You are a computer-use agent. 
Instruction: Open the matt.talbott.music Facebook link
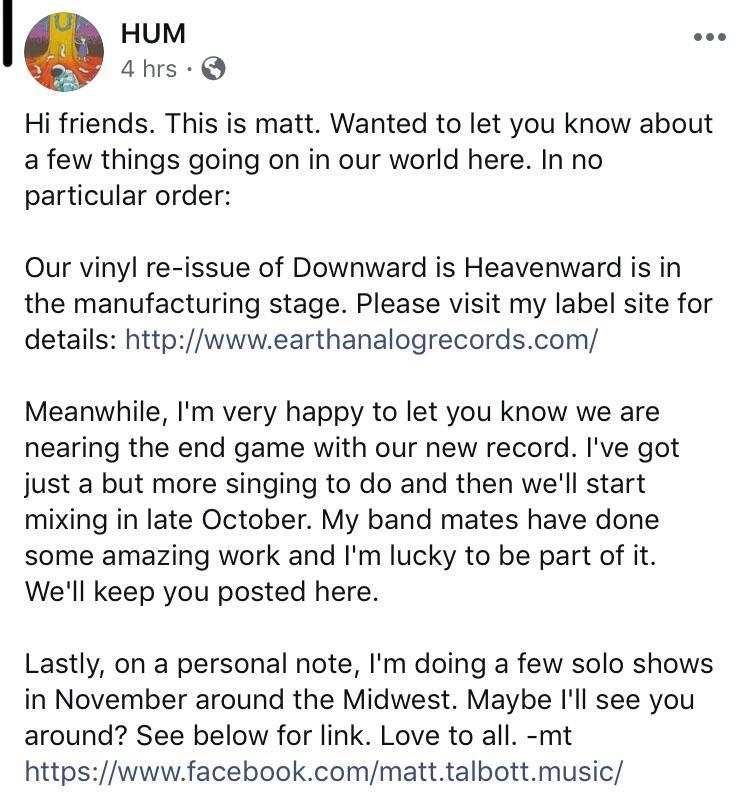click(x=323, y=771)
